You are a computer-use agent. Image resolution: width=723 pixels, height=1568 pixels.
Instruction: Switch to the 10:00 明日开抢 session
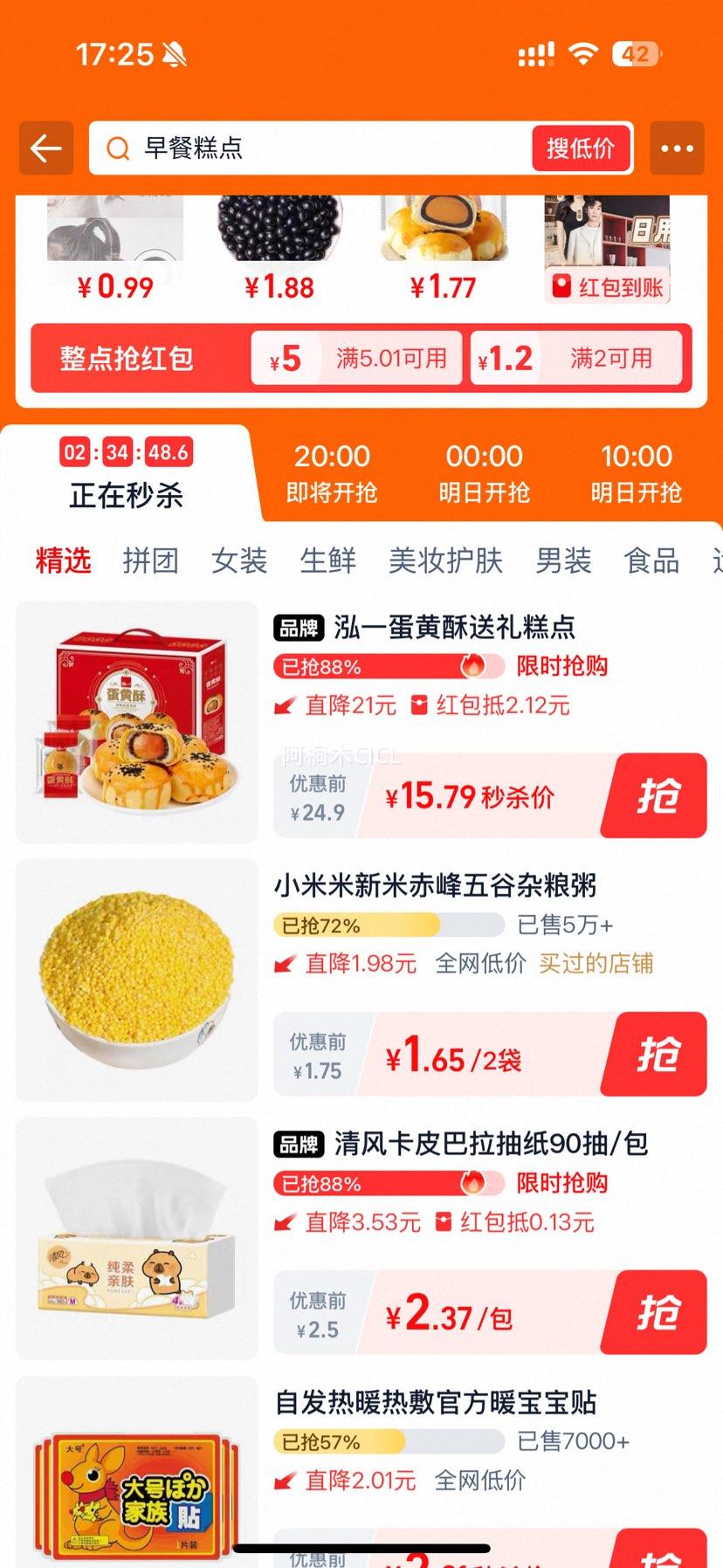click(x=636, y=472)
